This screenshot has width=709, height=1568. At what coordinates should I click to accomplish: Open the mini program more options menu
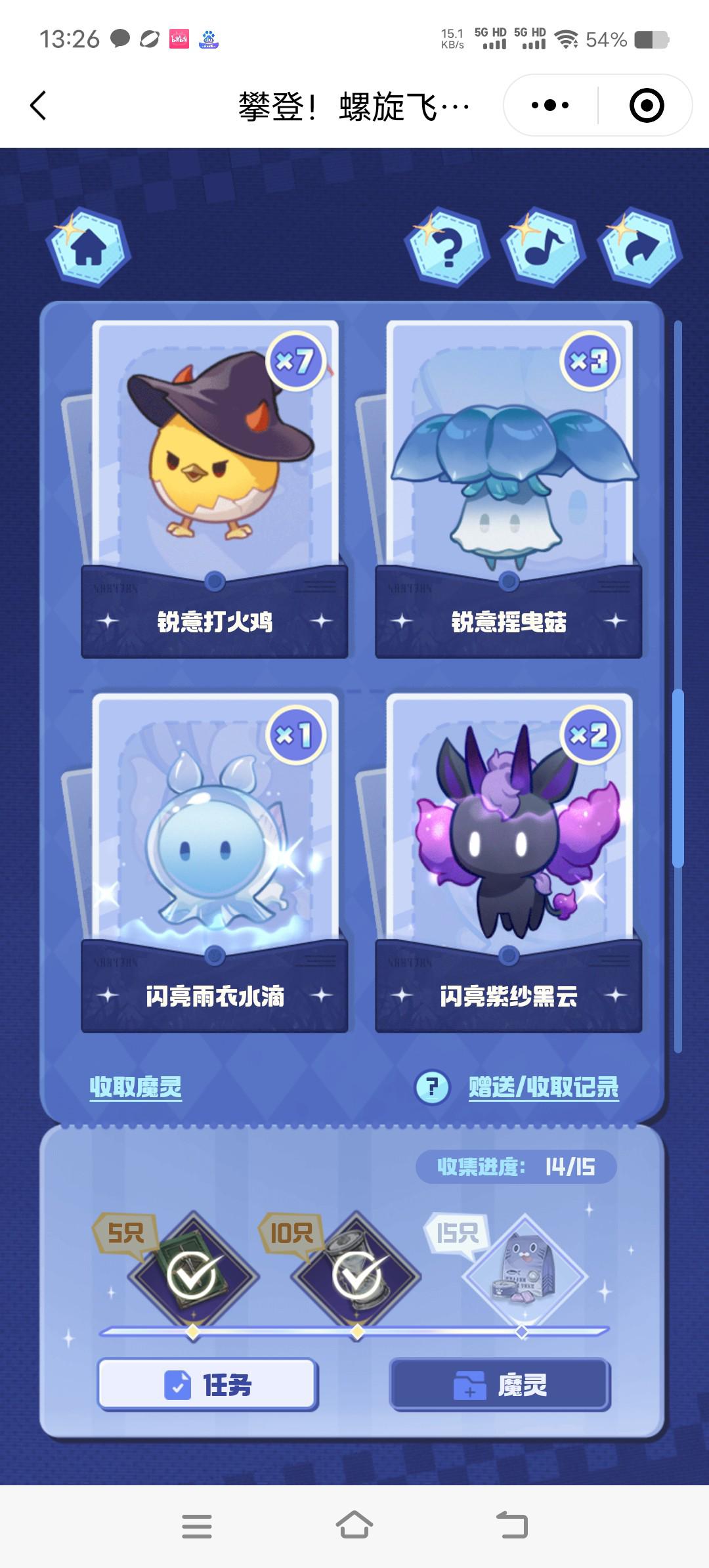coord(550,105)
